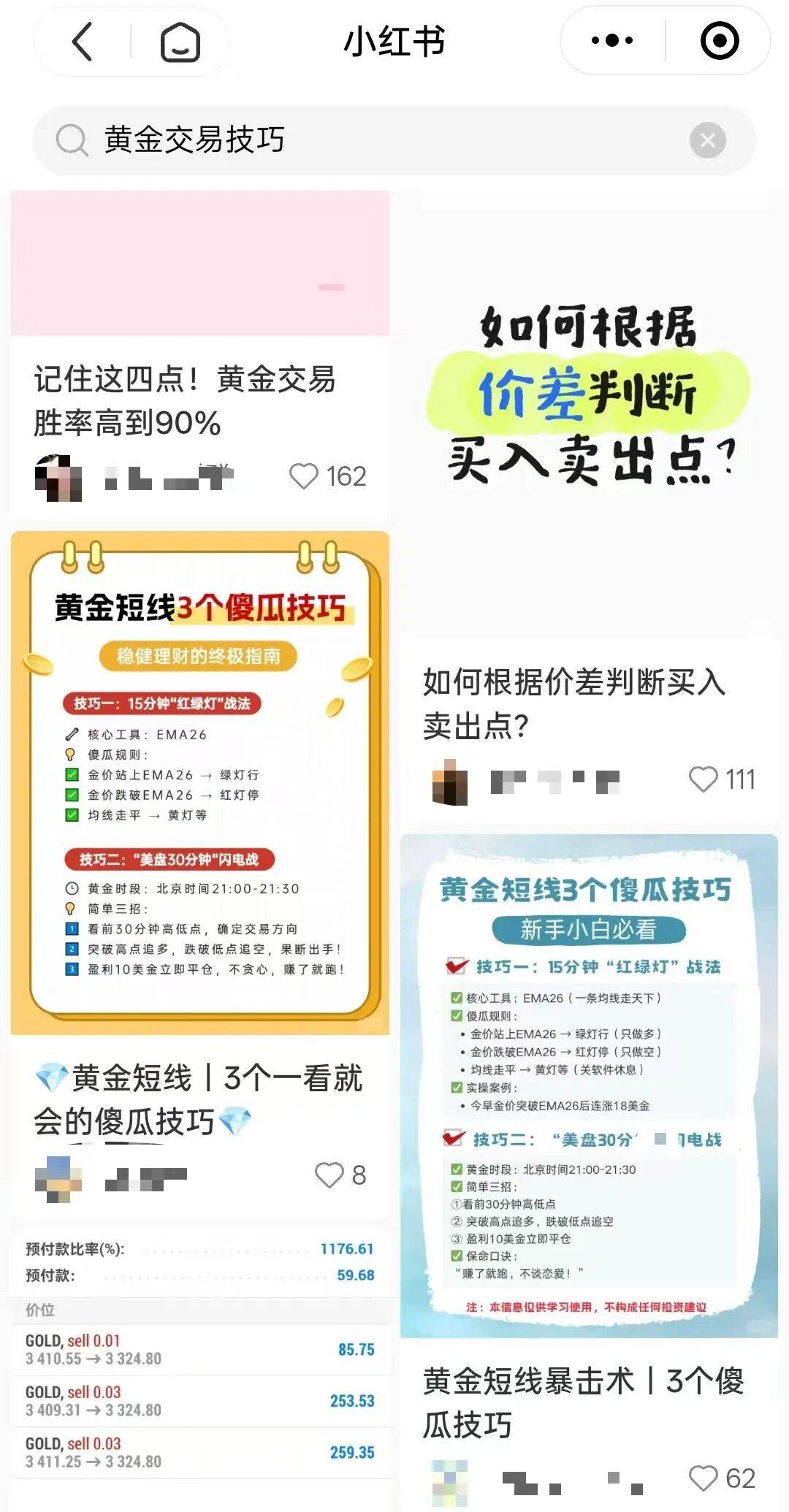
Task: Open the post 记住这四点！黄金交易胜率高到90%
Action: pyautogui.click(x=186, y=400)
